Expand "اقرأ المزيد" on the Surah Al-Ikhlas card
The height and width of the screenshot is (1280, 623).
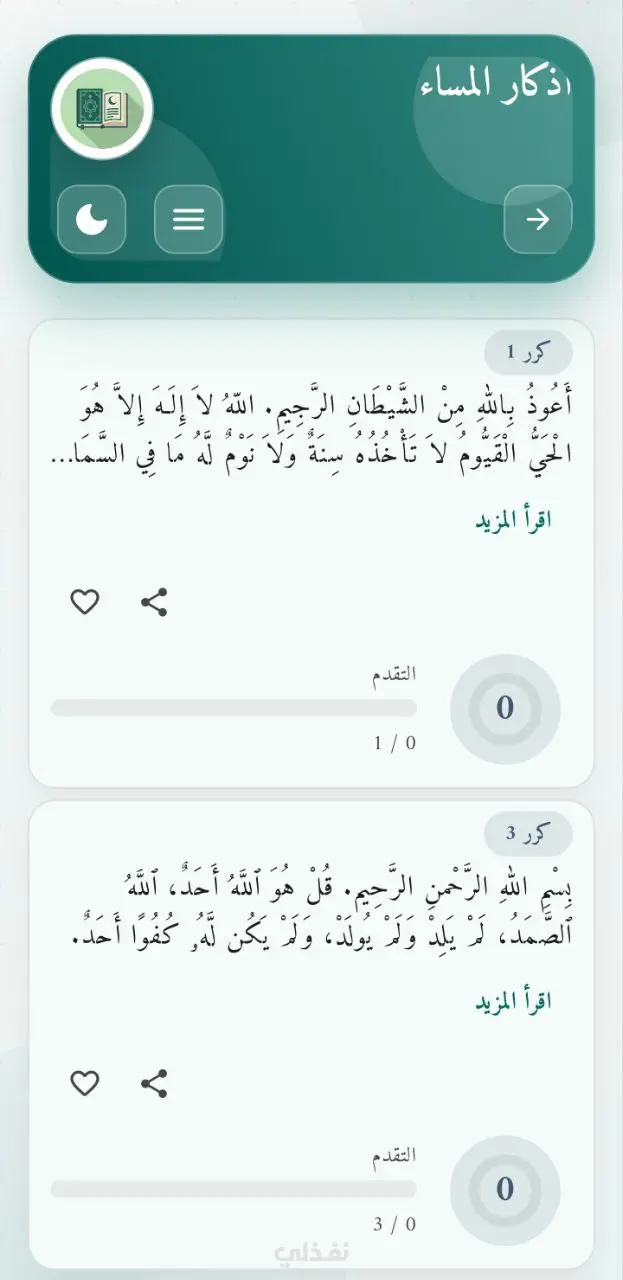point(513,1002)
